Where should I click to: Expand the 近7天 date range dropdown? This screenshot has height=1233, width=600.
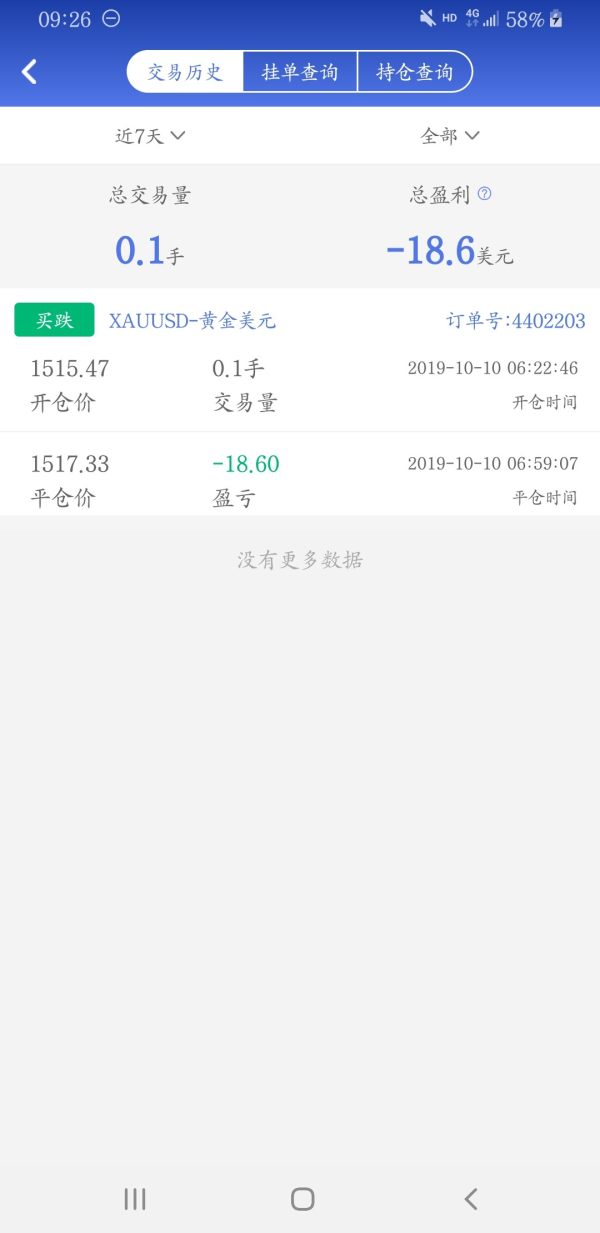150,136
